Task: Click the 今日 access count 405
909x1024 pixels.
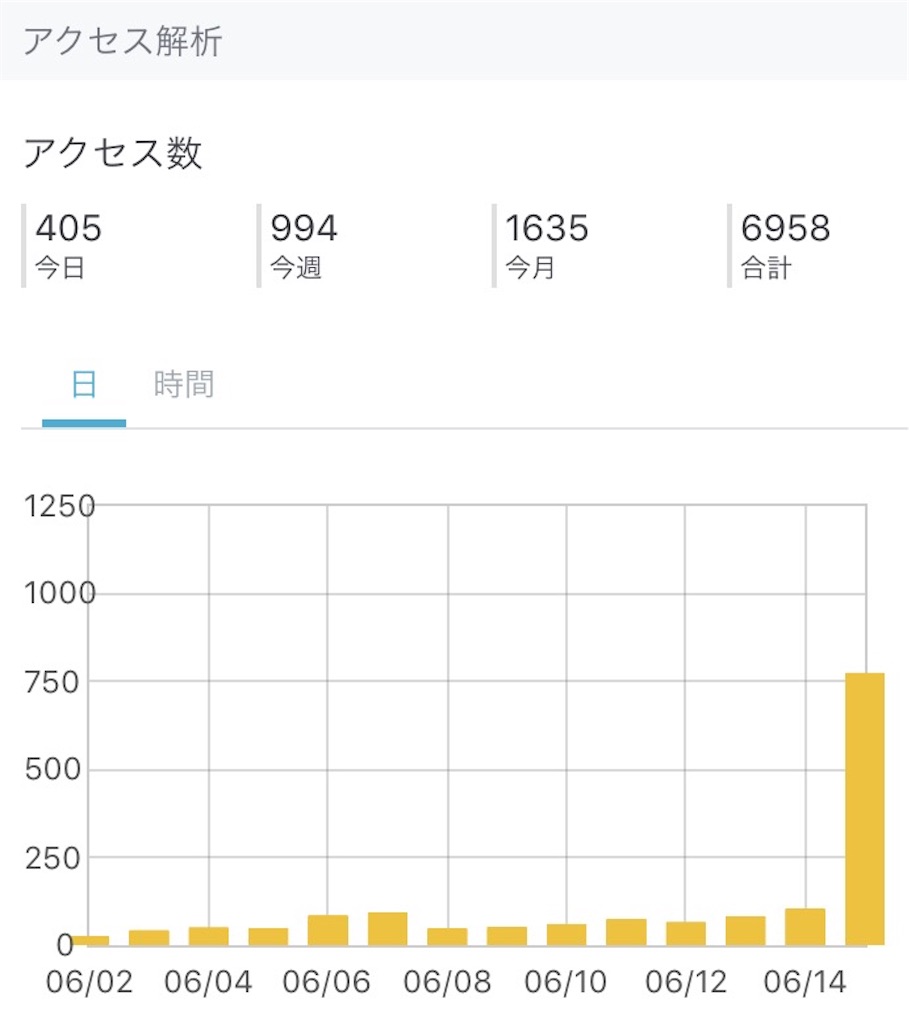Action: click(68, 228)
